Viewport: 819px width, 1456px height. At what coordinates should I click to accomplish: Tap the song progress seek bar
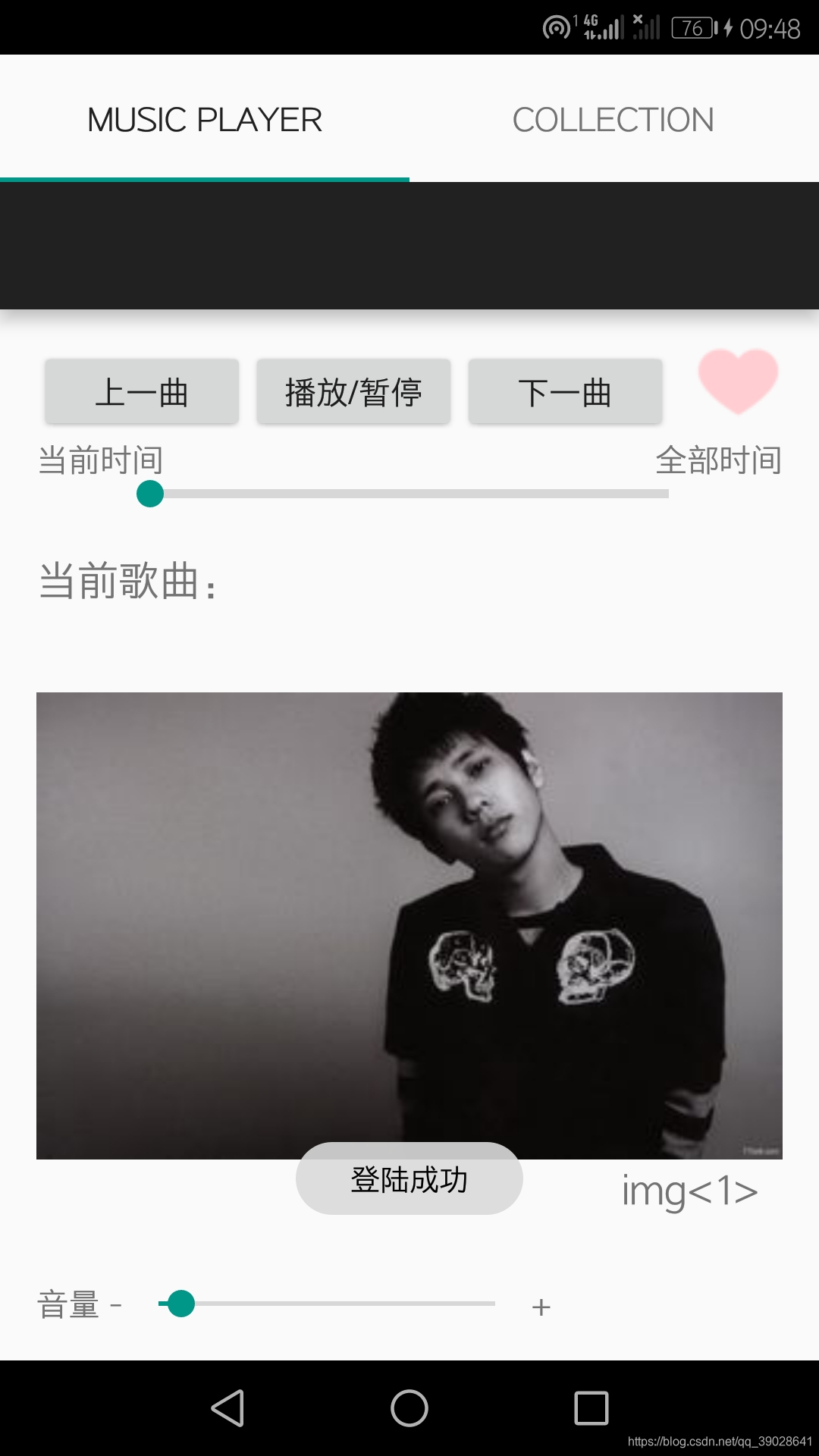pos(409,494)
